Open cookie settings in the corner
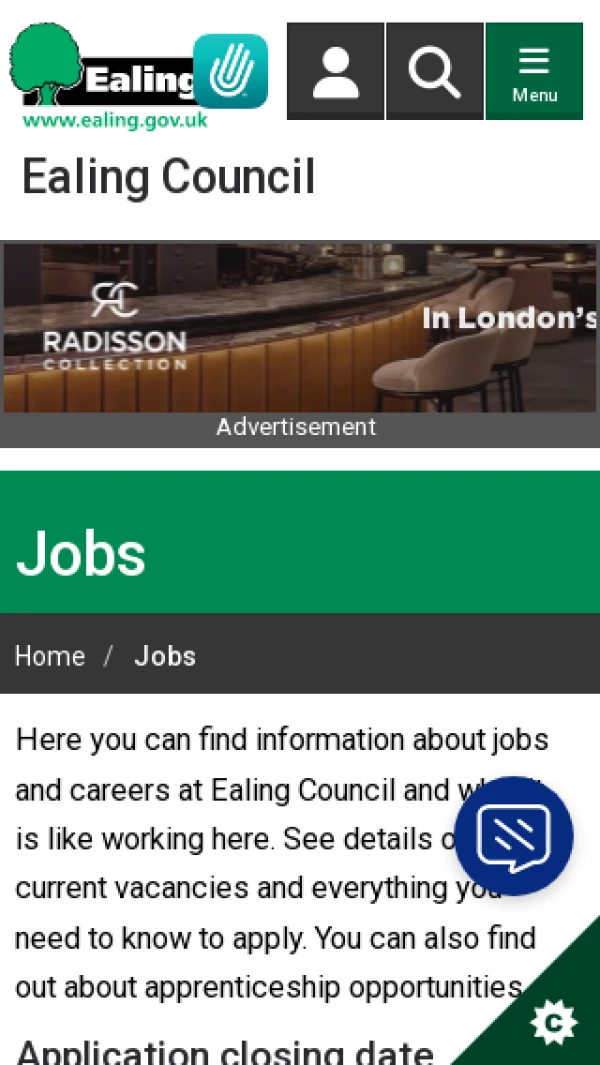The width and height of the screenshot is (600, 1065). tap(553, 1022)
